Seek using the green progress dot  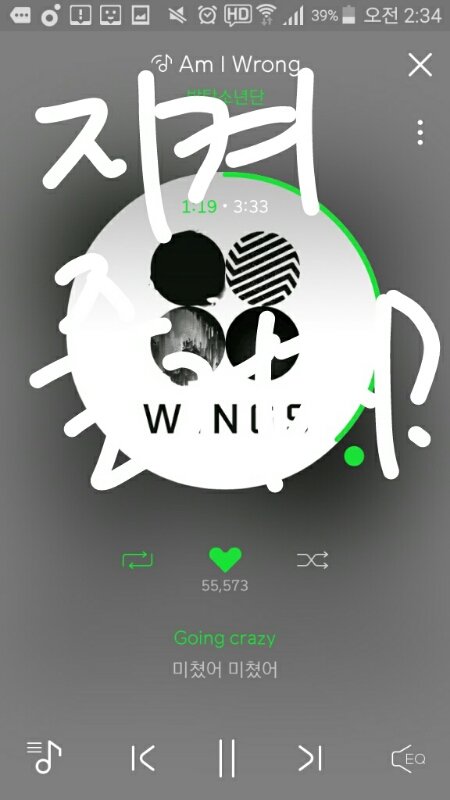point(354,456)
